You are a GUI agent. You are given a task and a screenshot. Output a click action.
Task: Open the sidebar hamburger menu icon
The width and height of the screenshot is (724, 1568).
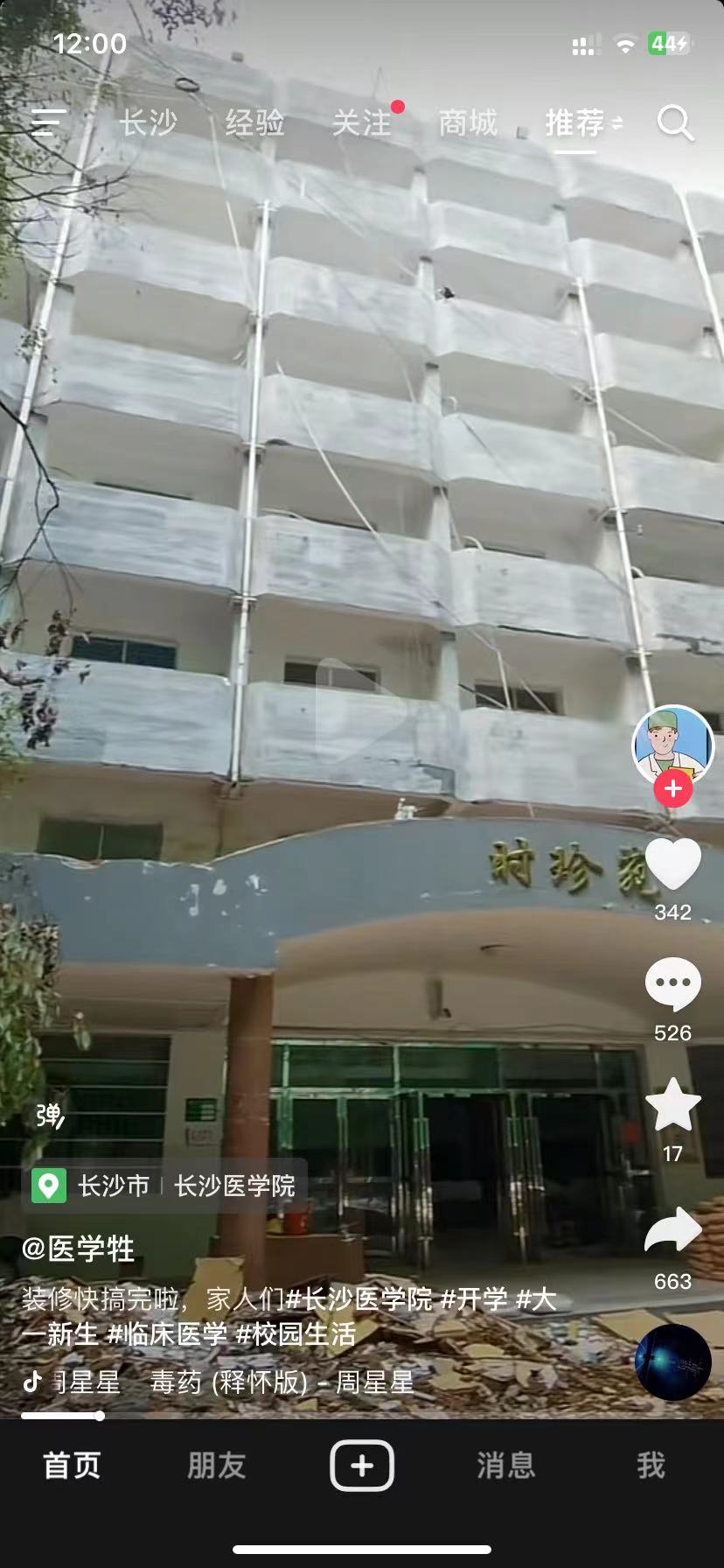48,124
